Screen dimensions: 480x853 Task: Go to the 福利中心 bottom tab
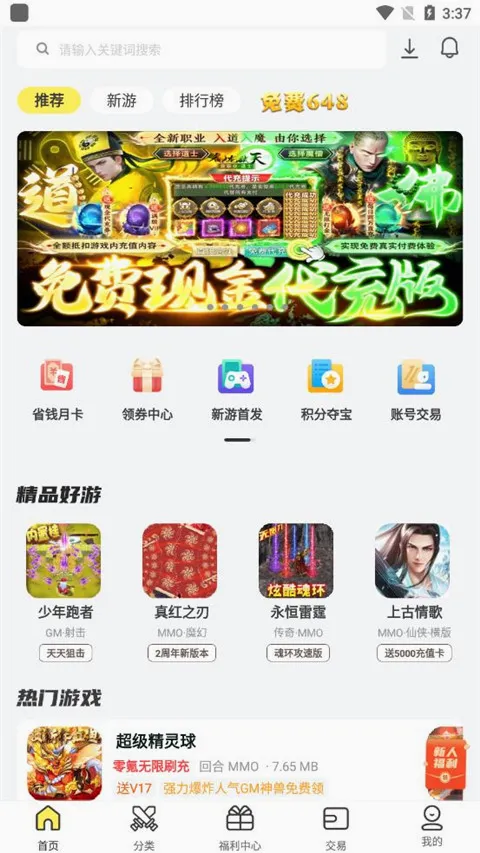click(x=240, y=826)
